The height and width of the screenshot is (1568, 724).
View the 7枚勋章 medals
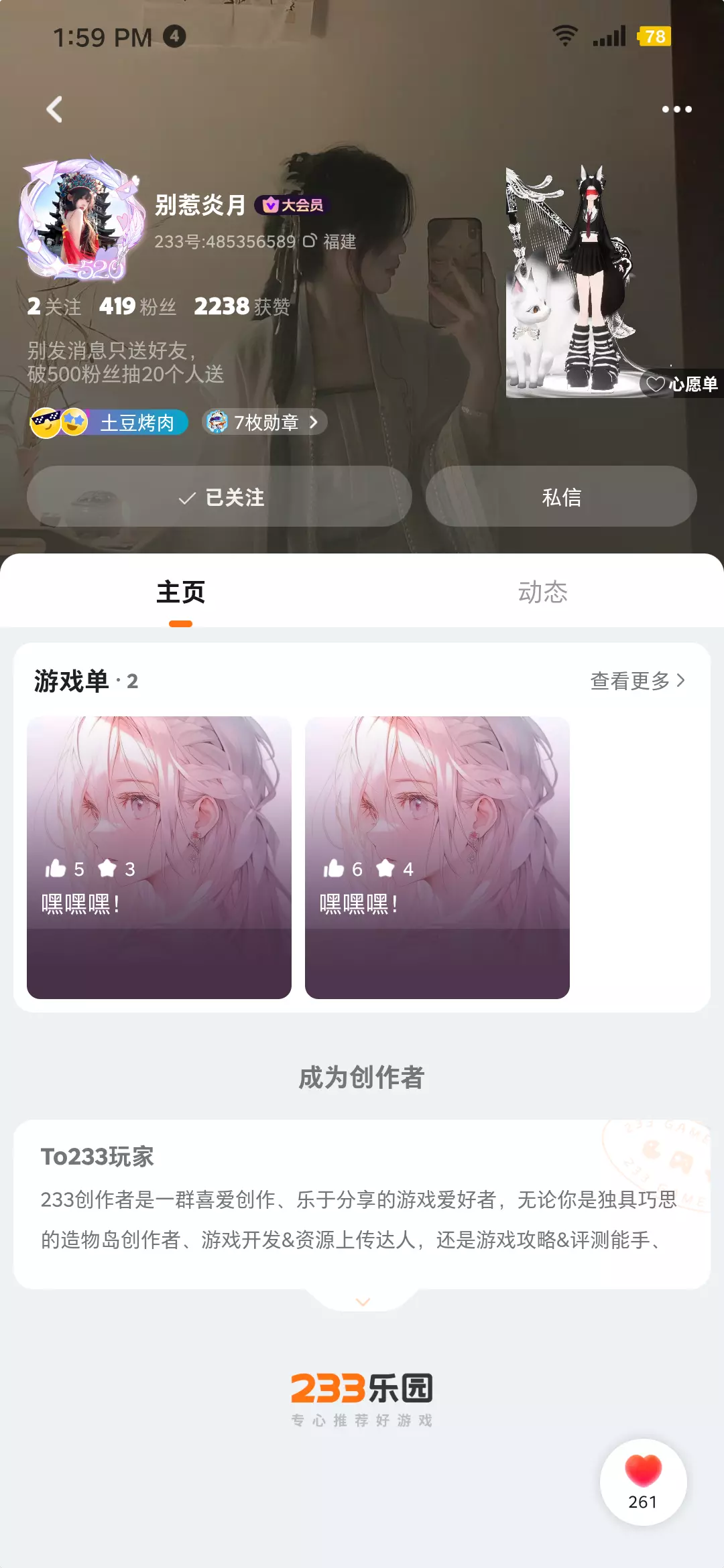tap(265, 422)
